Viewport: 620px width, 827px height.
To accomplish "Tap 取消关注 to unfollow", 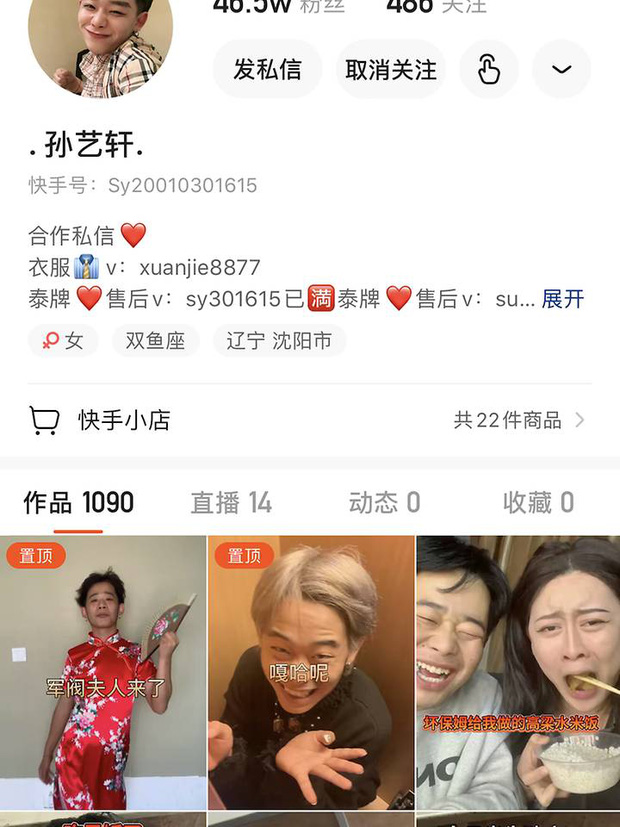I will 390,69.
